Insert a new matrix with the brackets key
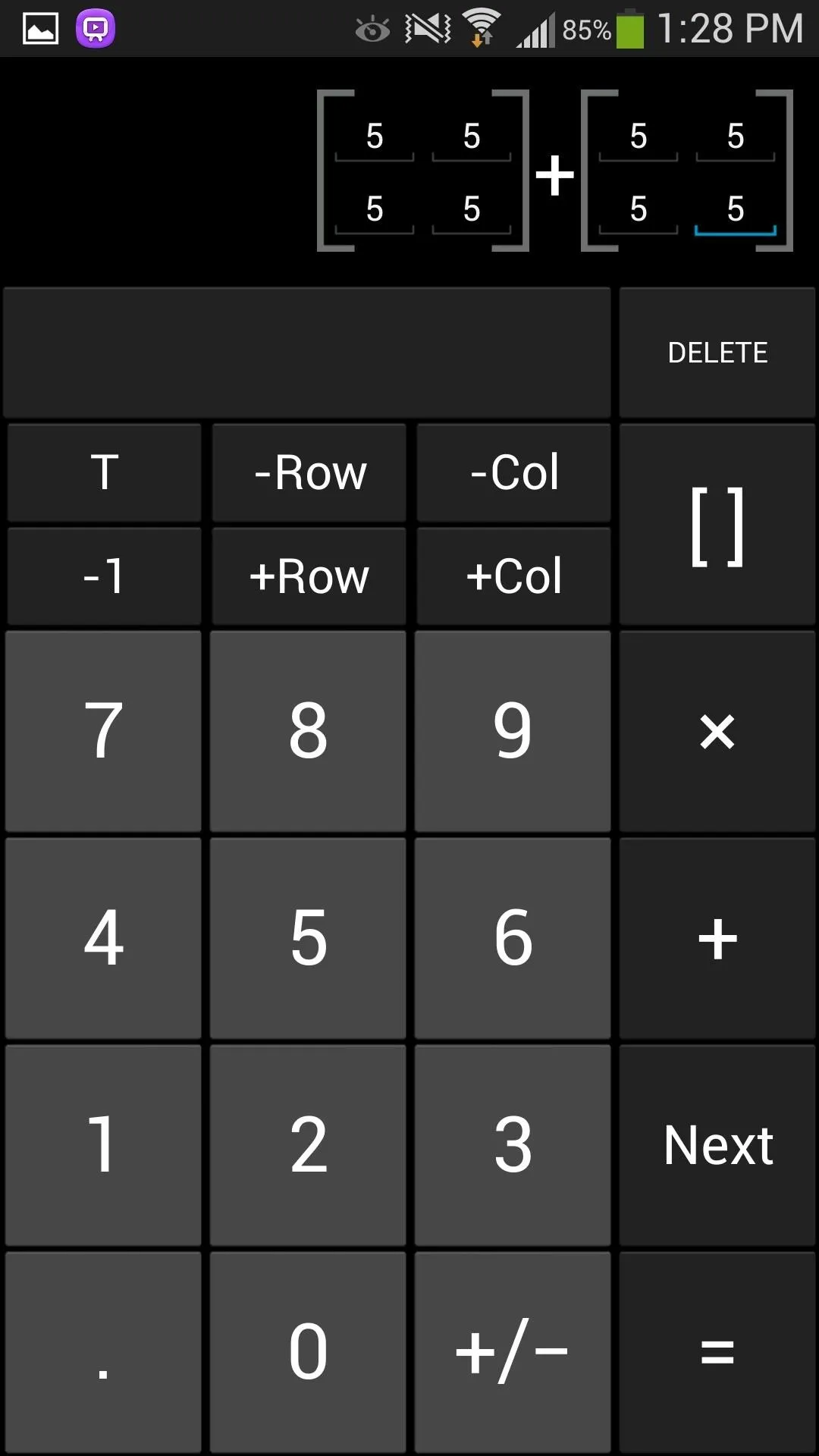 [x=717, y=525]
